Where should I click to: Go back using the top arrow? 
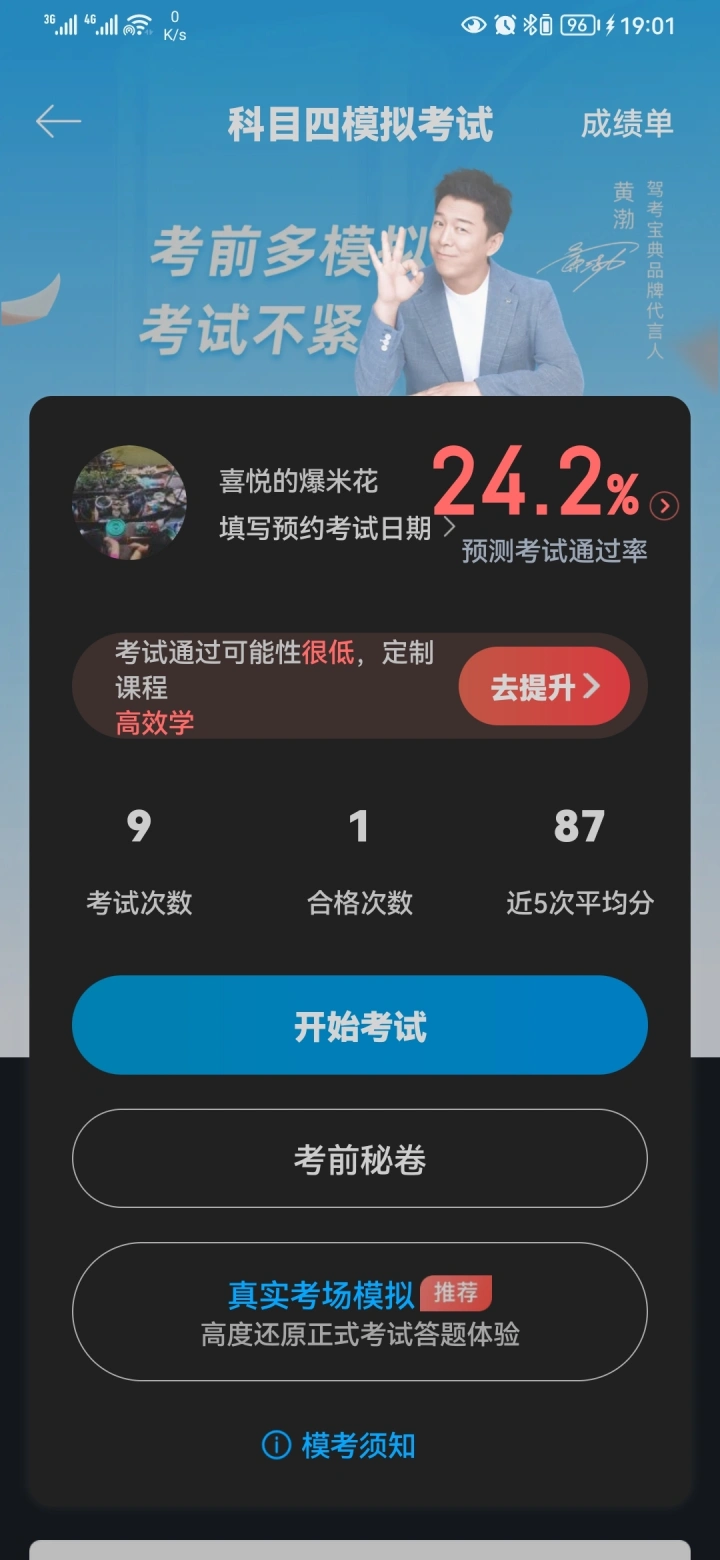pos(58,122)
